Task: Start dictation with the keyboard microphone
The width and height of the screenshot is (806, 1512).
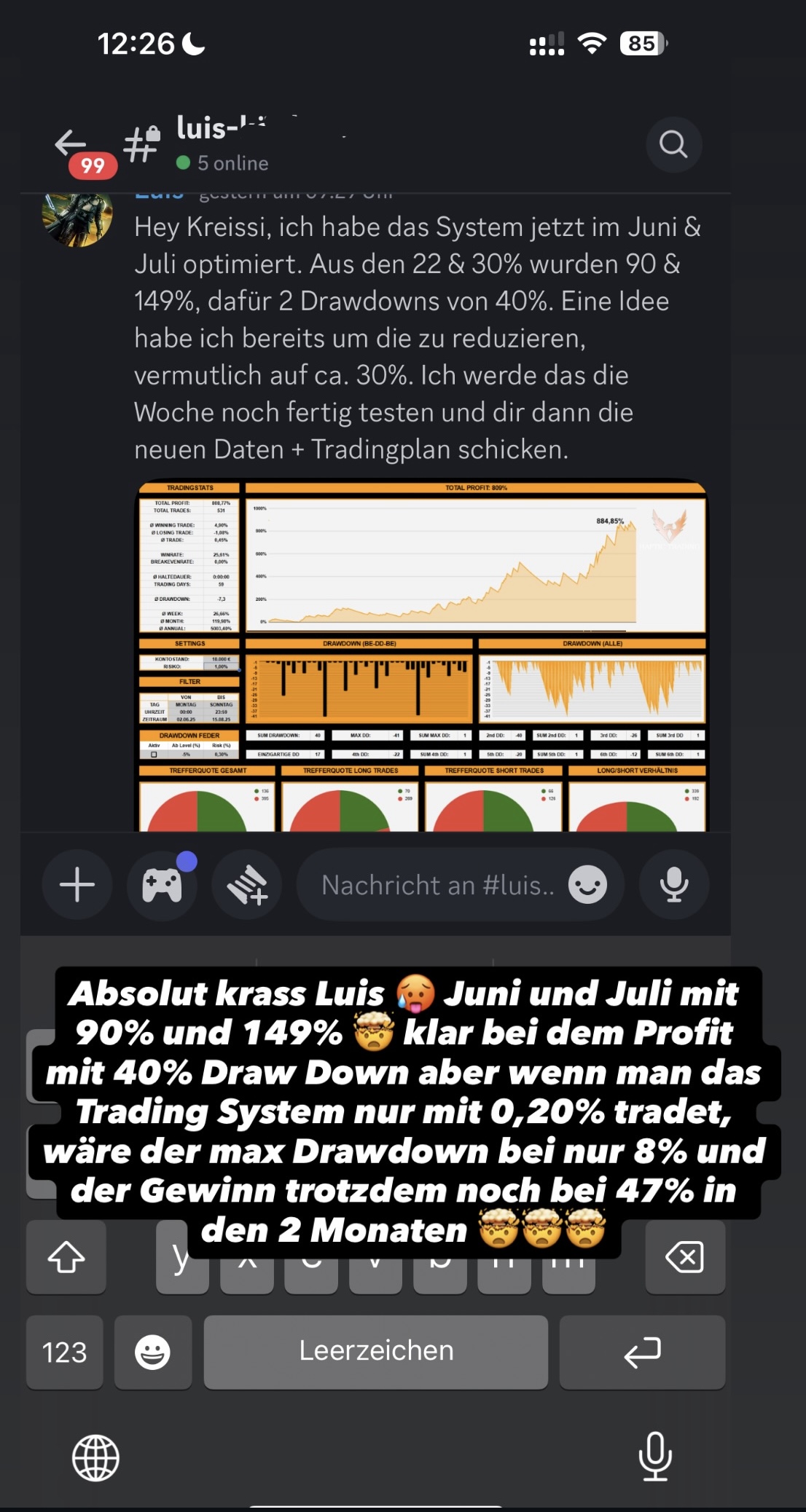Action: coord(654,1457)
